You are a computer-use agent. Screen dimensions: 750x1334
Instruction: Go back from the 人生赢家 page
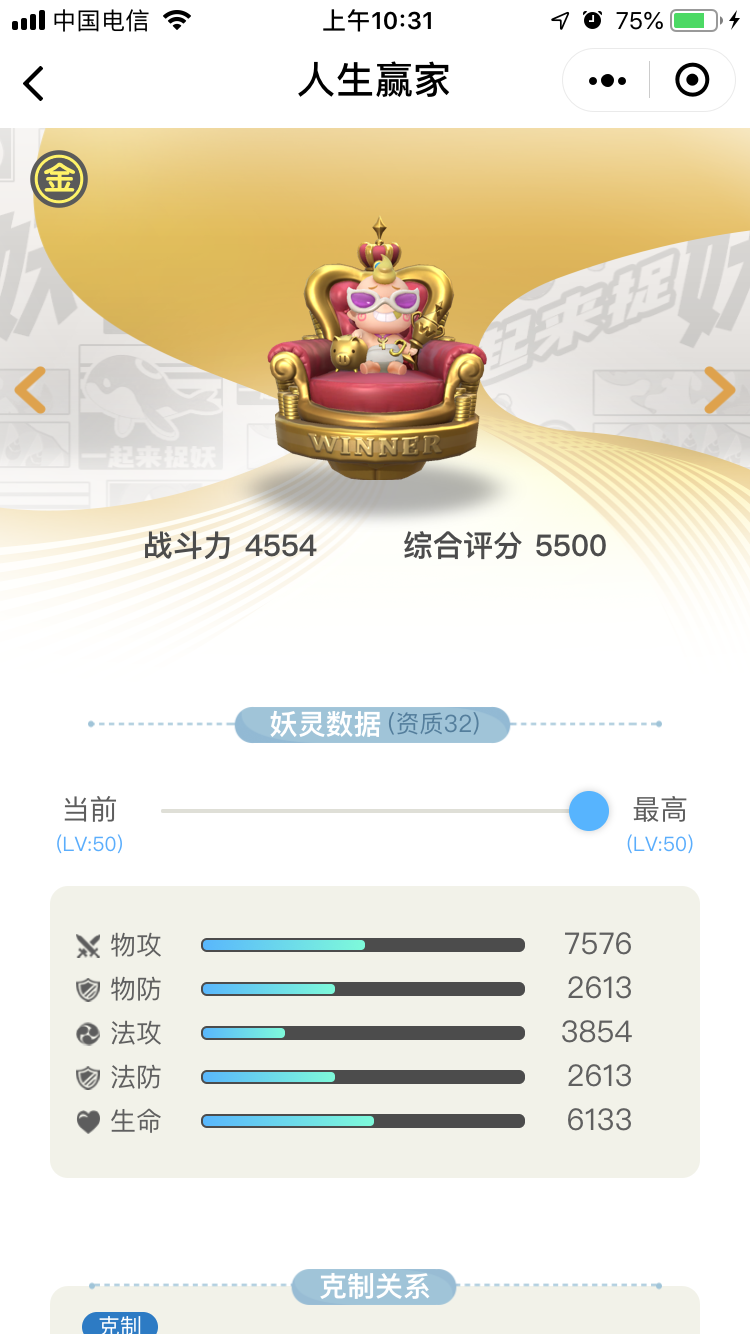[x=34, y=83]
